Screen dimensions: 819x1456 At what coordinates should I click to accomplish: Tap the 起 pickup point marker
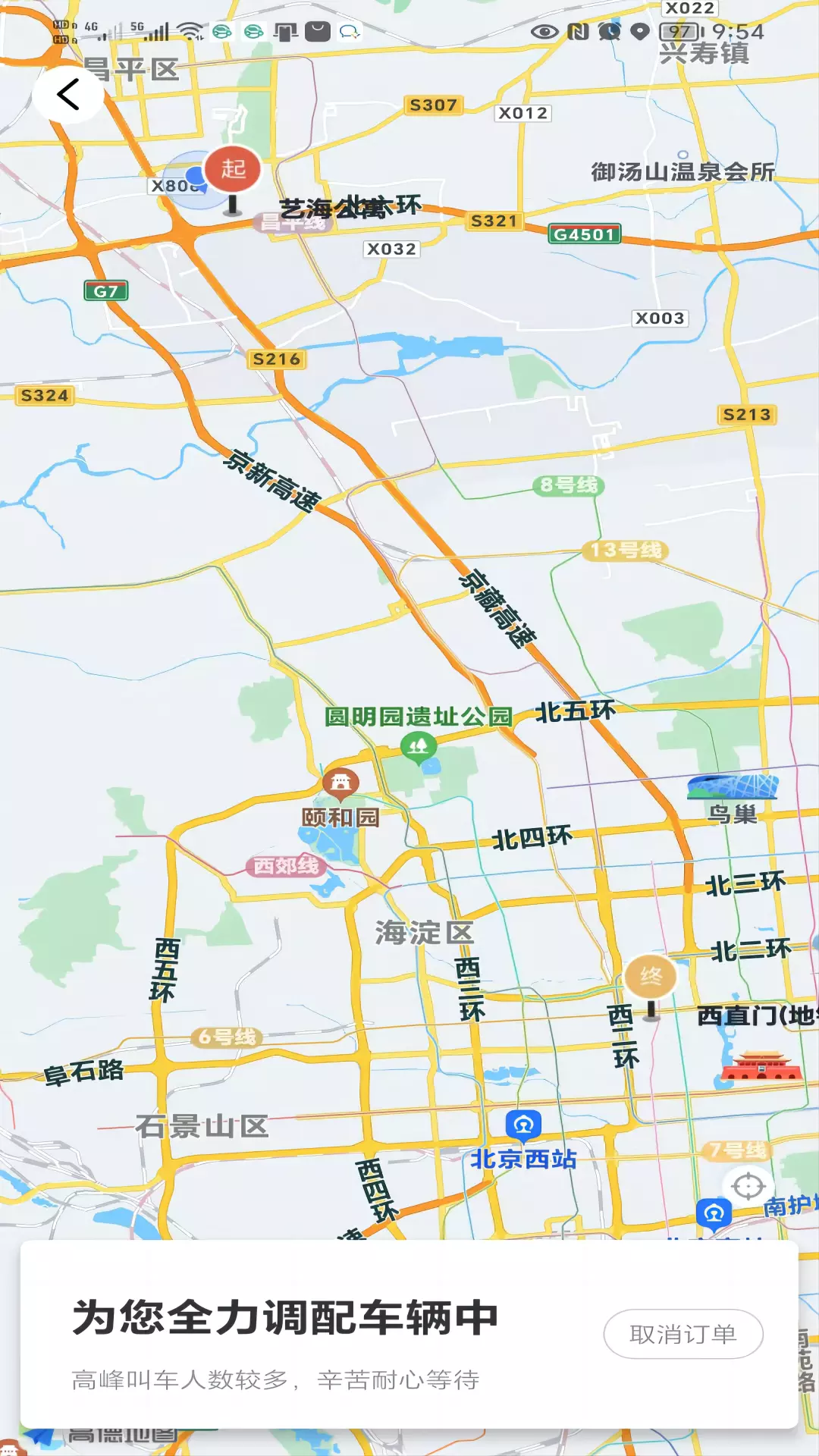click(x=233, y=170)
